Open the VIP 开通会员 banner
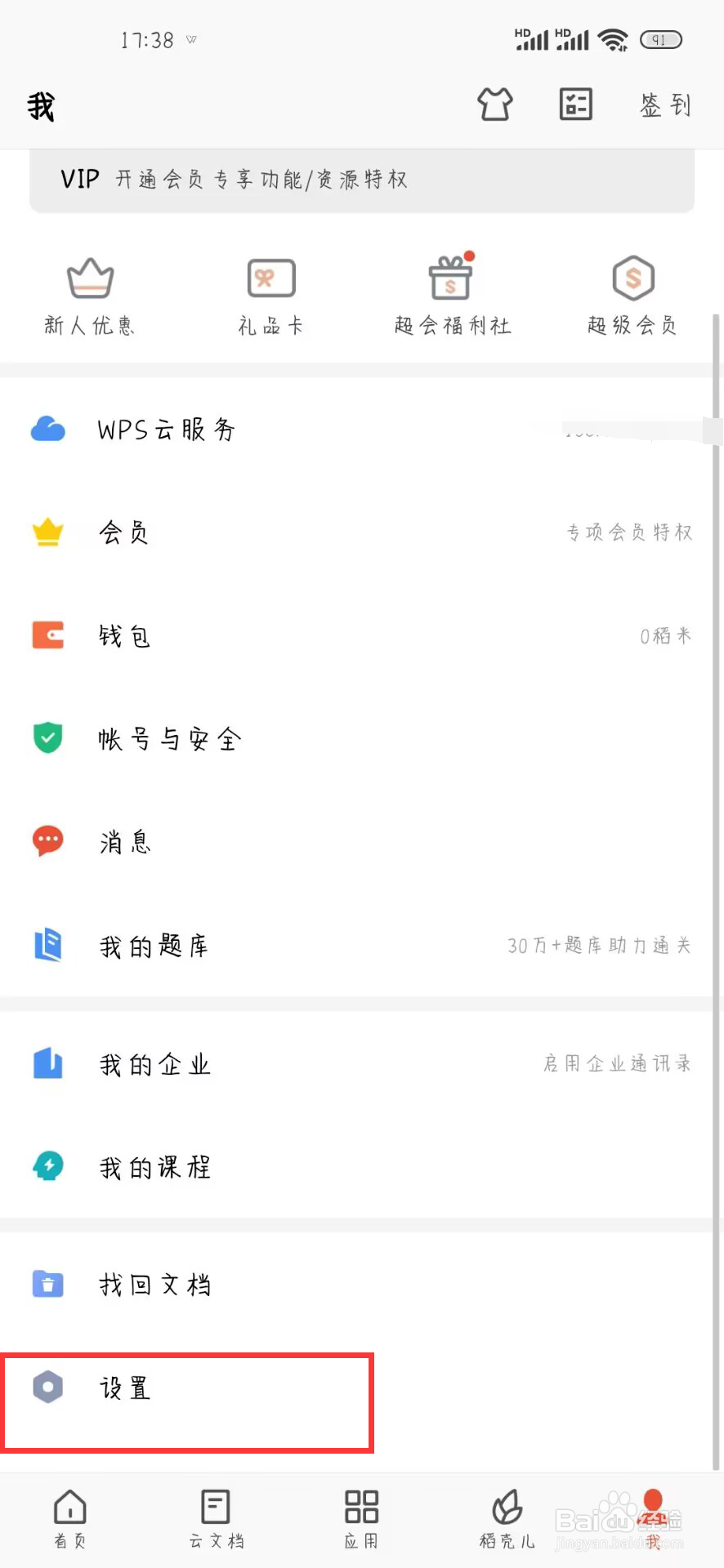 click(362, 180)
